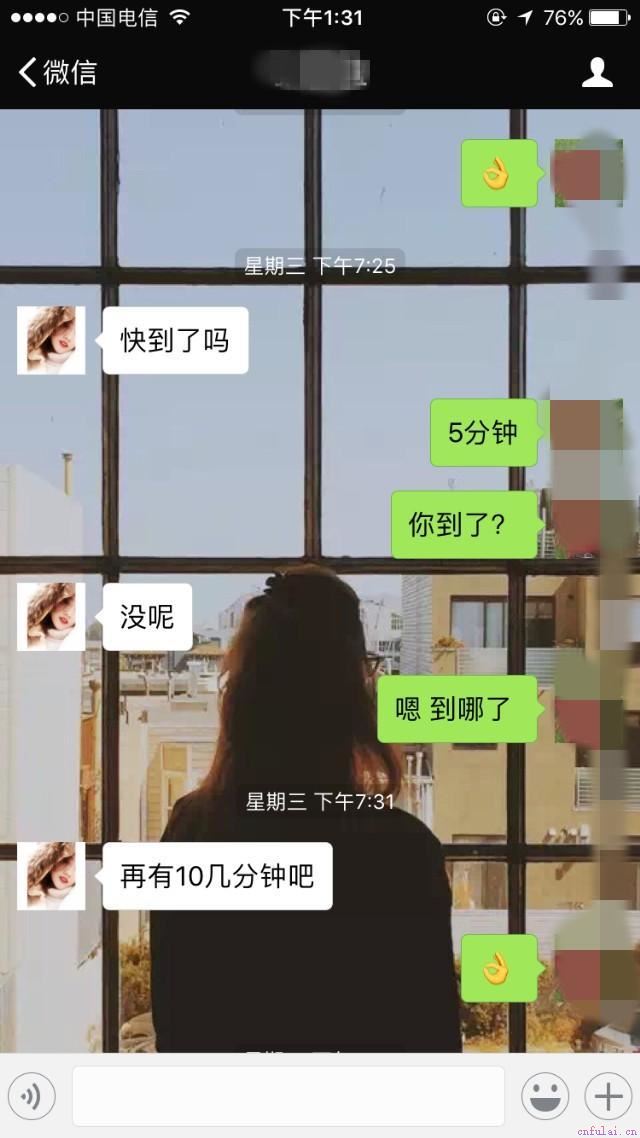Screen dimensions: 640x1138
Task: Open the plus attachments menu
Action: [x=608, y=1097]
